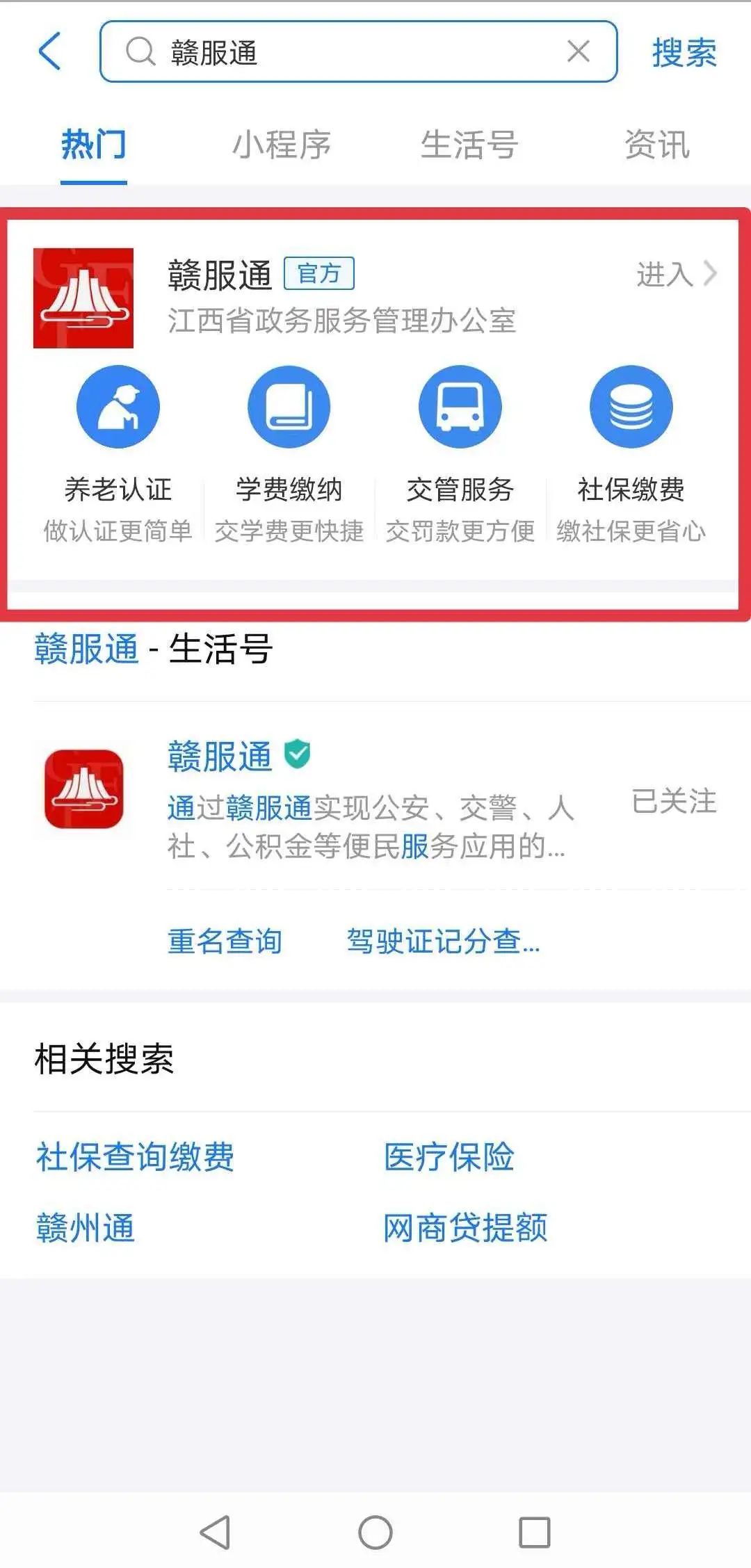The width and height of the screenshot is (751, 1568).
Task: Search related term 社保查询缴费
Action: tap(135, 1158)
